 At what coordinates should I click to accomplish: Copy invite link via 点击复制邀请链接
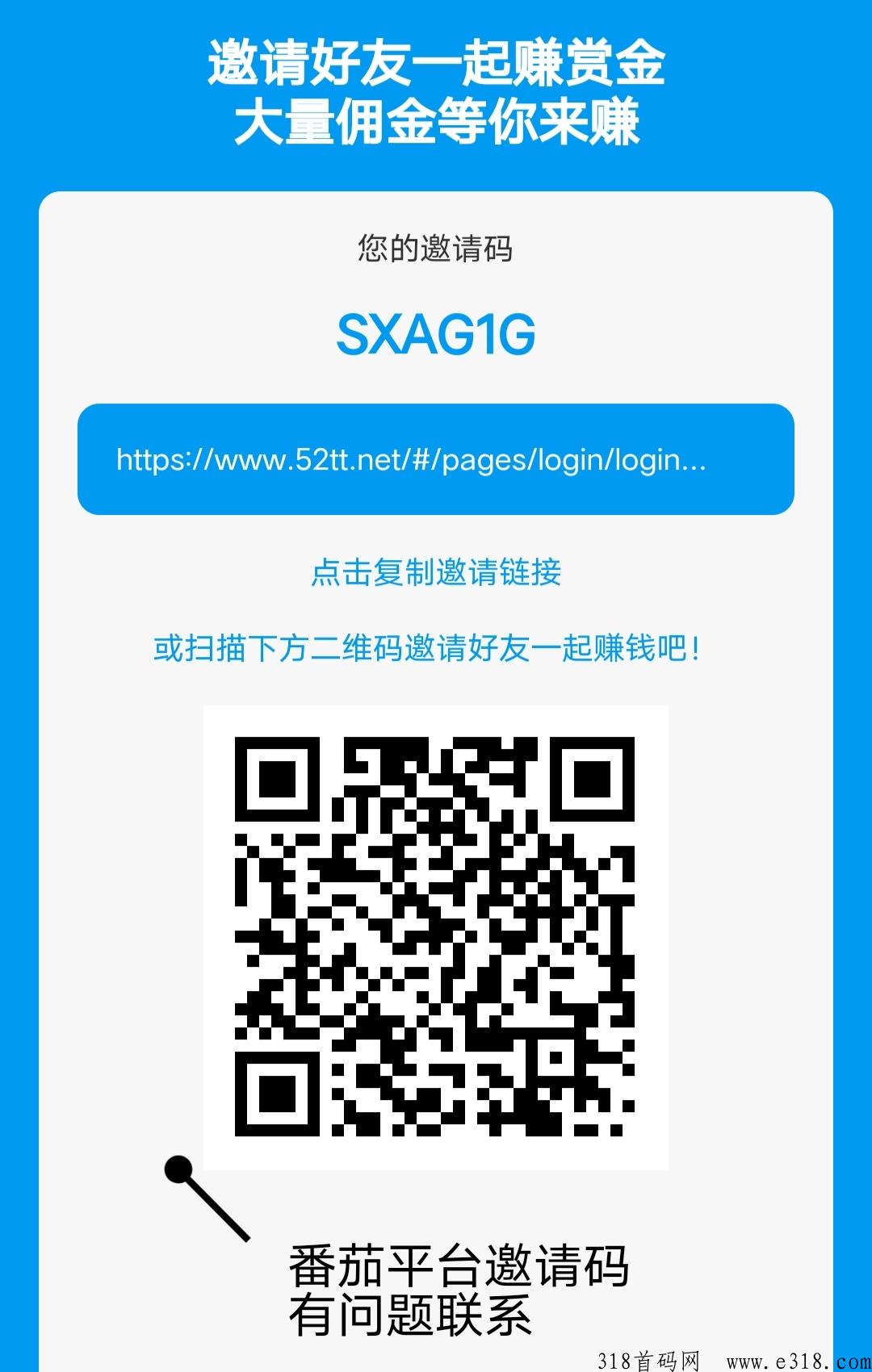tap(436, 572)
